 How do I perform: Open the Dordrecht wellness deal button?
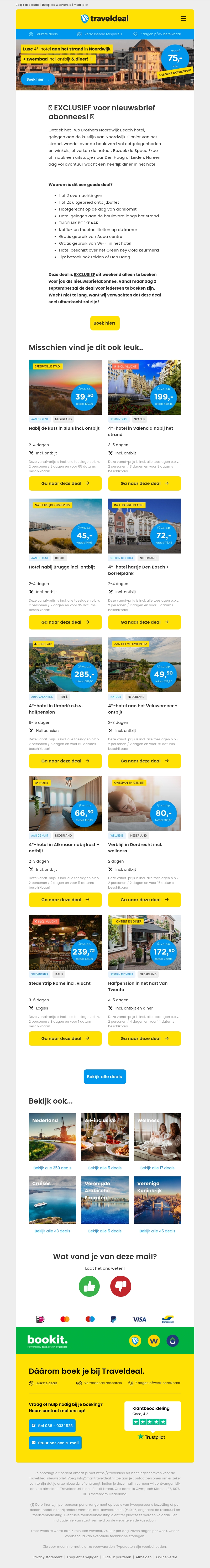[144, 900]
